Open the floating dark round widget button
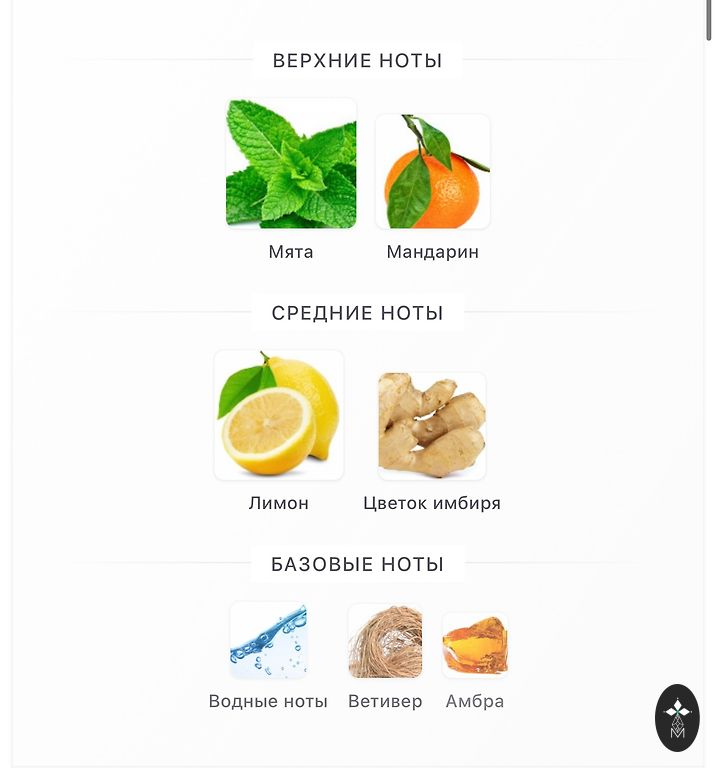This screenshot has height=768, width=716. [677, 718]
